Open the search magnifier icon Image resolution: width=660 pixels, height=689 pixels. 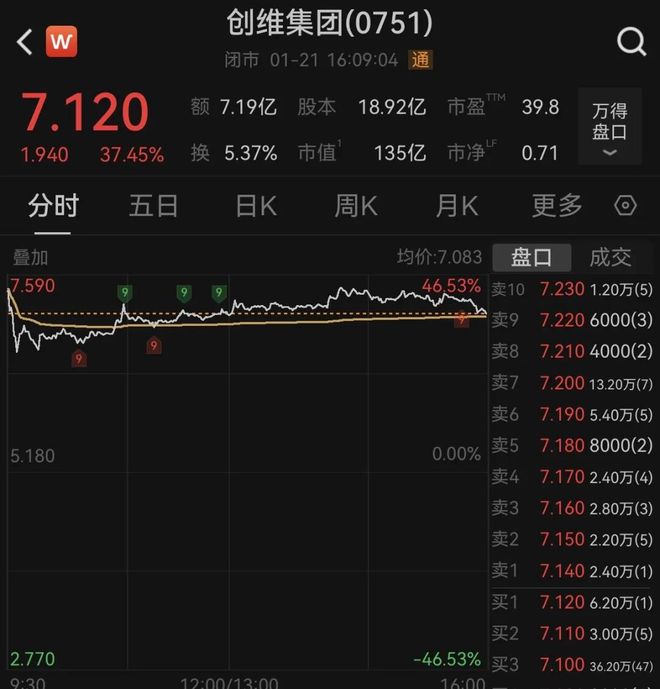(x=631, y=42)
